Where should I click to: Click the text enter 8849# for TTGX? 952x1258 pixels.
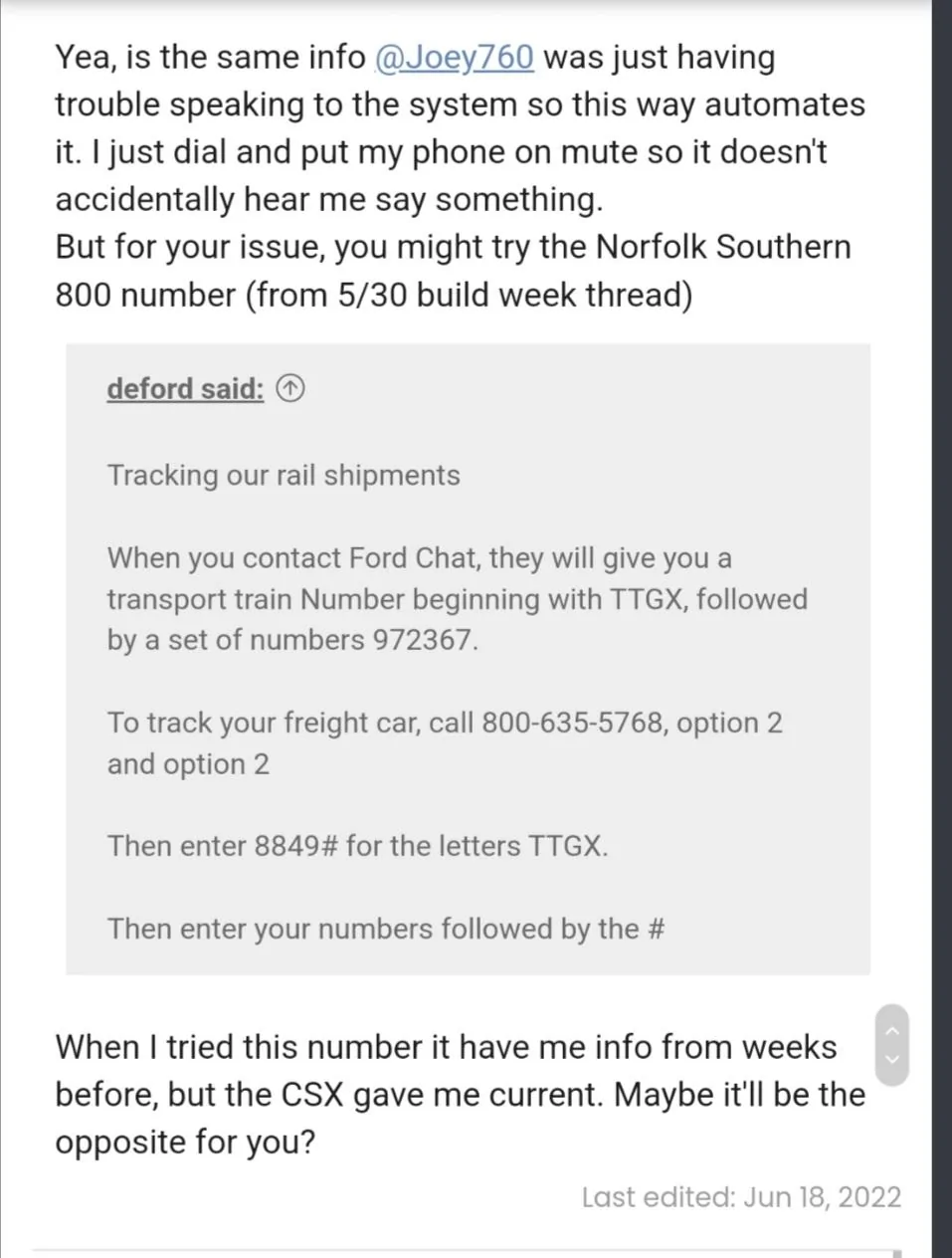[358, 845]
